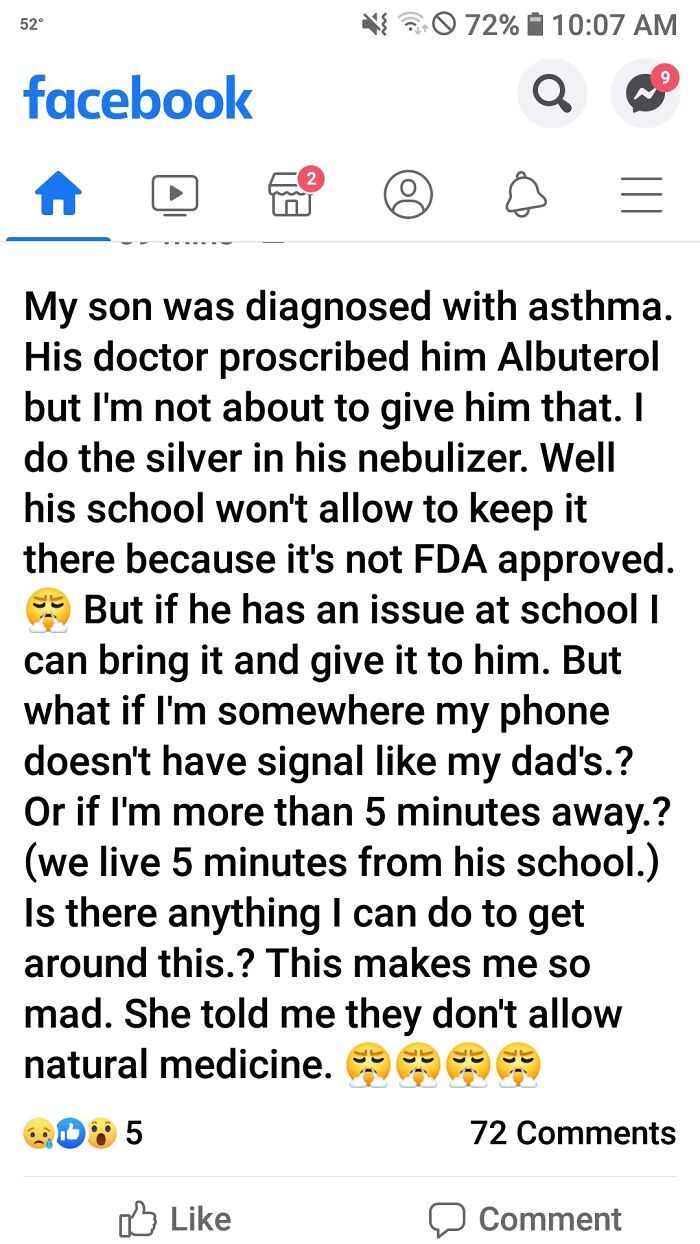
Task: Open Facebook search
Action: [551, 95]
